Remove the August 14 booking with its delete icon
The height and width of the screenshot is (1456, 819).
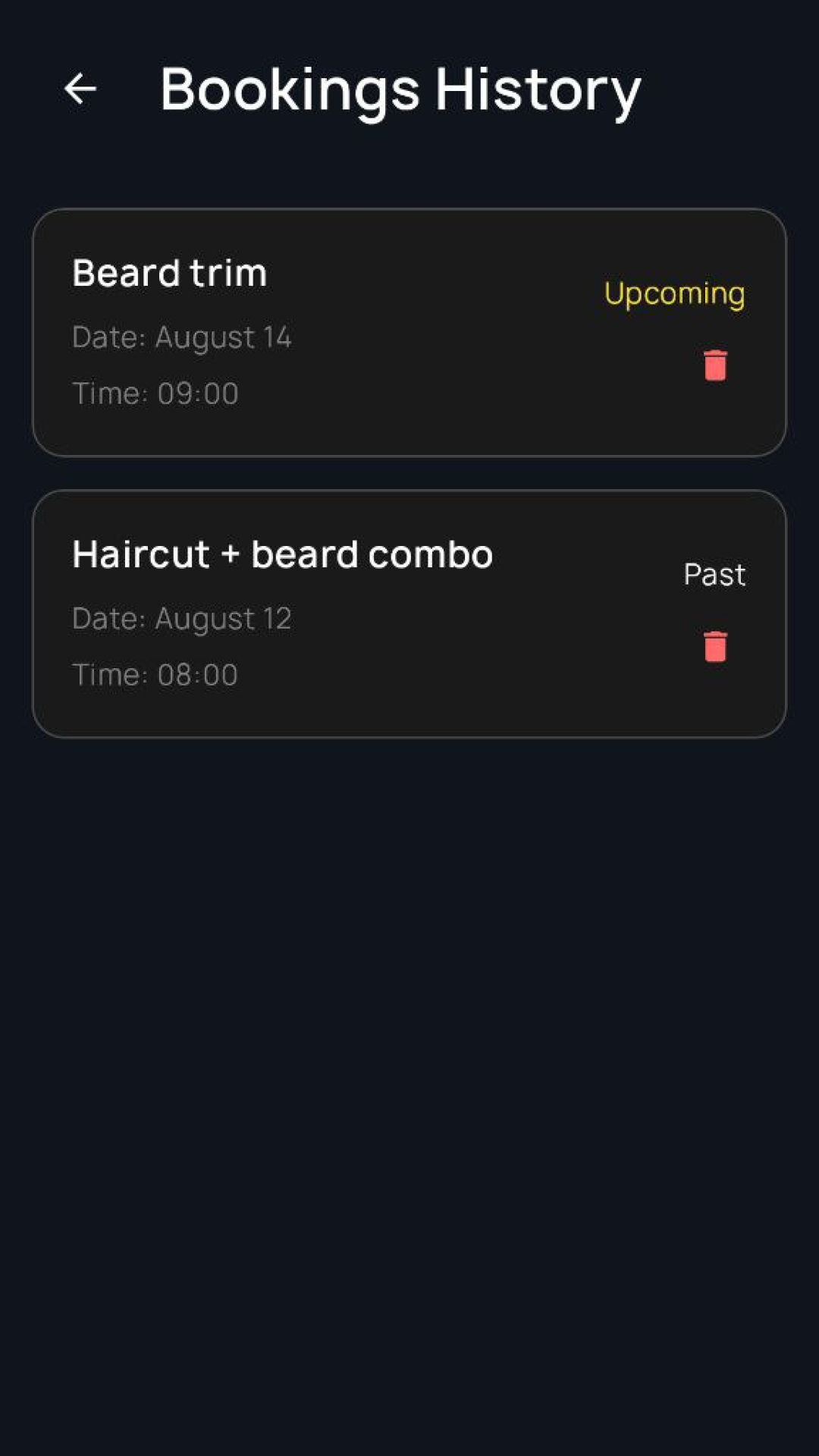tap(714, 366)
